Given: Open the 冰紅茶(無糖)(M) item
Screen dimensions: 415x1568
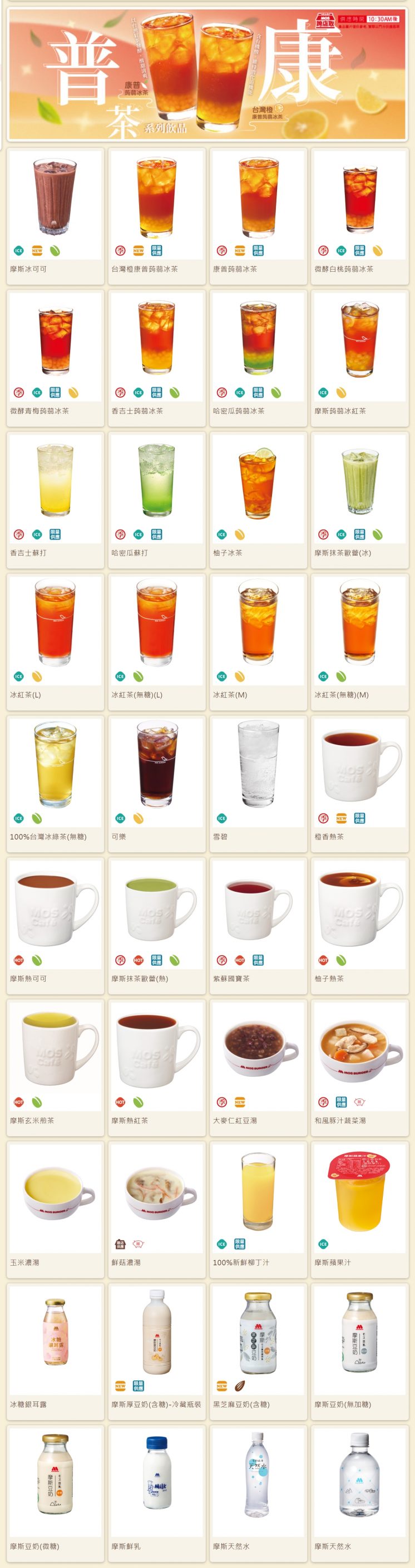Looking at the screenshot, I should 359,626.
